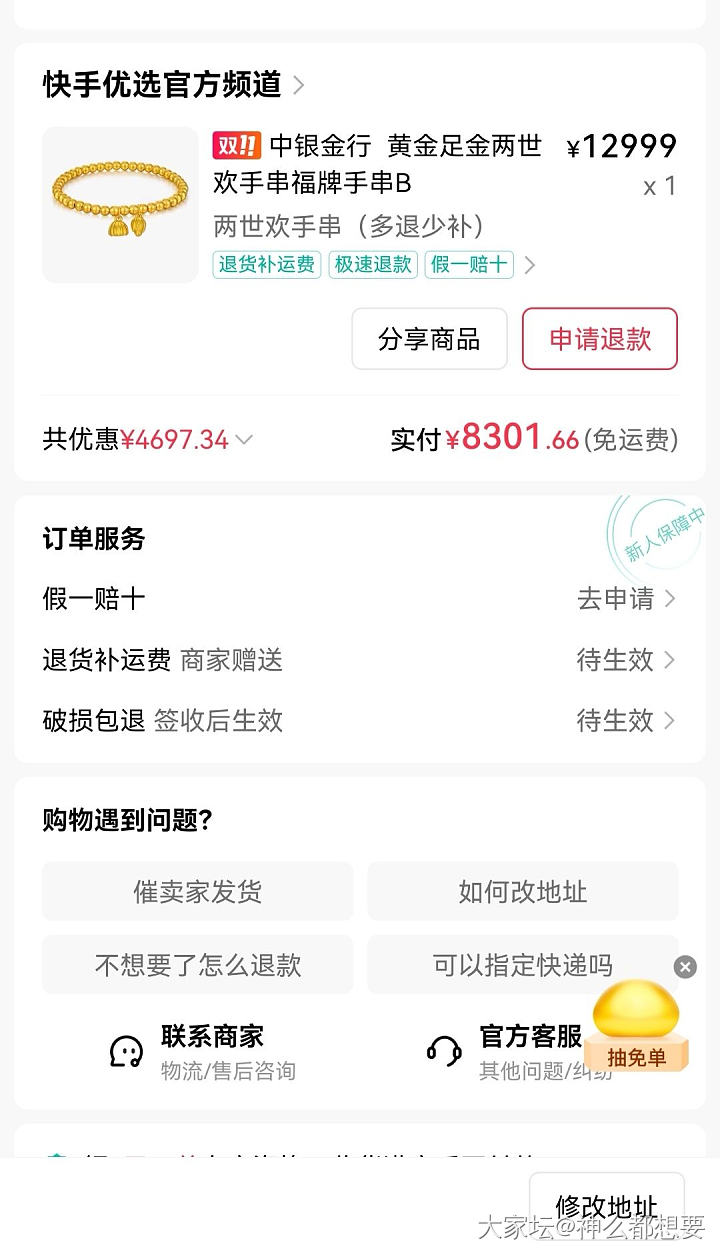This screenshot has height=1255, width=720.
Task: Tap the 分享商品 button
Action: pyautogui.click(x=429, y=339)
